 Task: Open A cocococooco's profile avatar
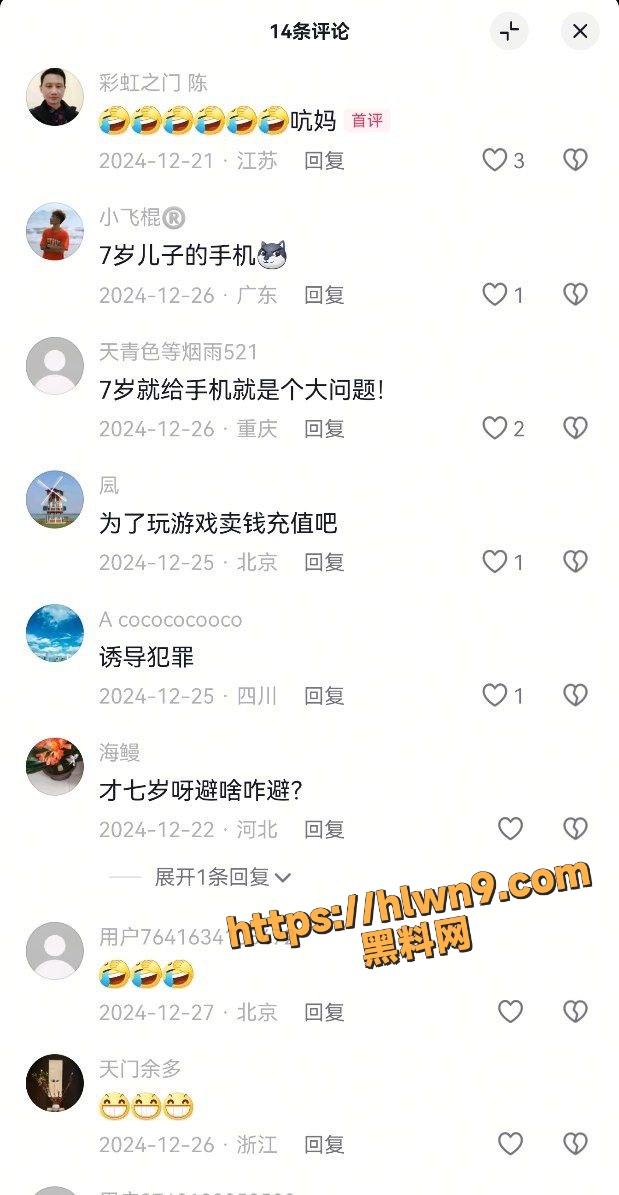(54, 633)
